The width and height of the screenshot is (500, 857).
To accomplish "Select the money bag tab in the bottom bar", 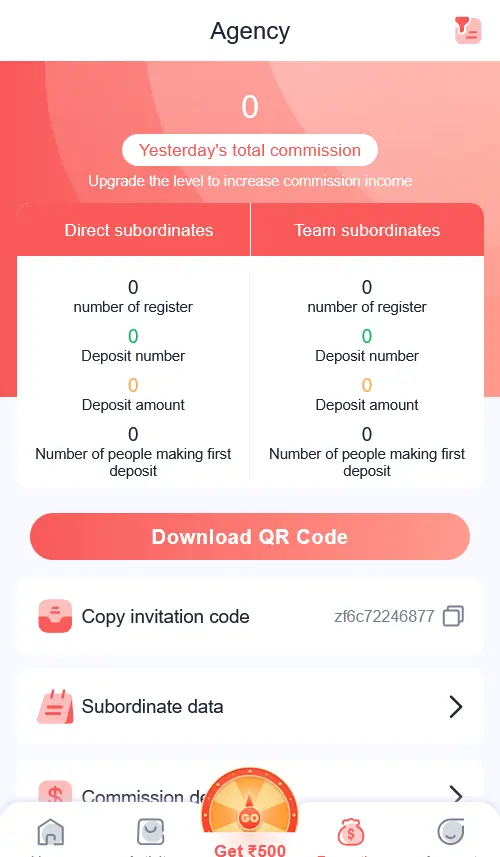I will [350, 833].
